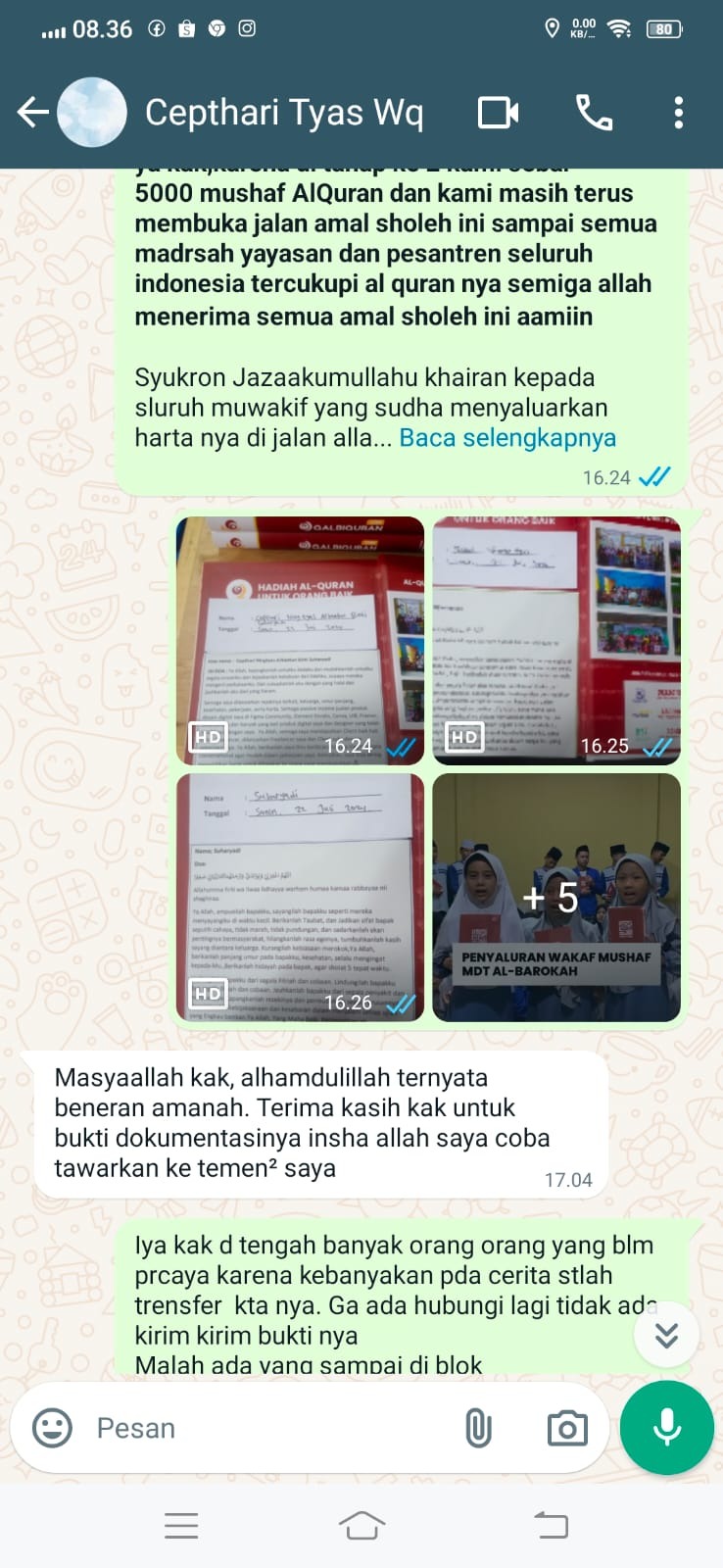This screenshot has height=1568, width=723.
Task: Start a video call with Cepthari
Action: [x=498, y=113]
